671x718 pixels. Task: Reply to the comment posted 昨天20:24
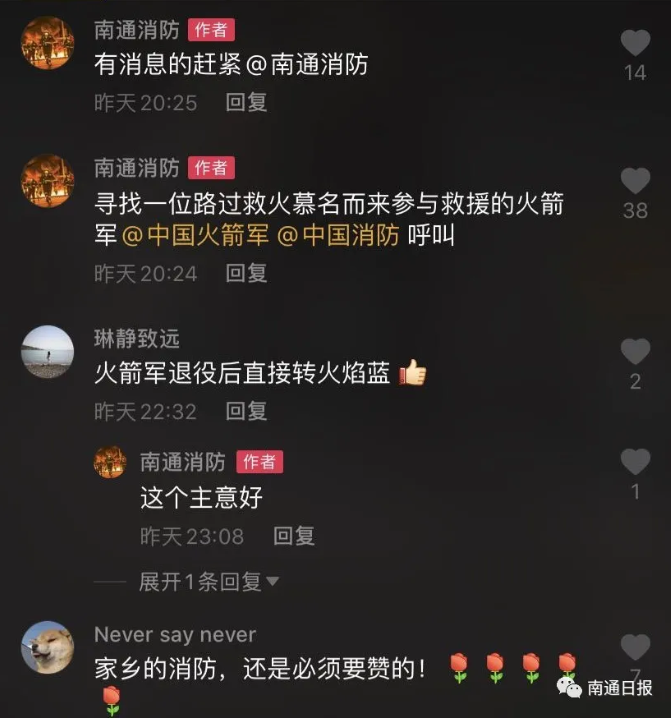point(246,273)
